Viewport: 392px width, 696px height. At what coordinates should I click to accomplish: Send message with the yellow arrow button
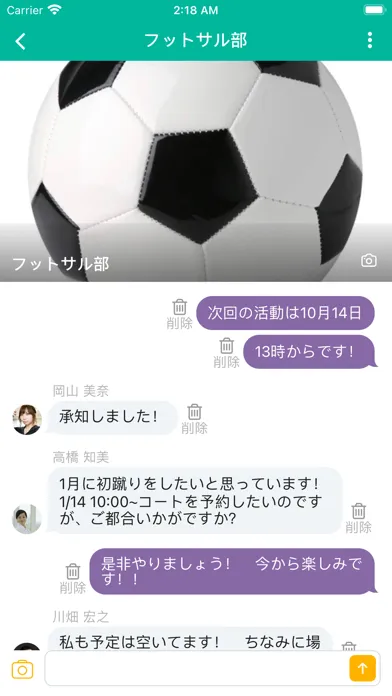point(362,668)
